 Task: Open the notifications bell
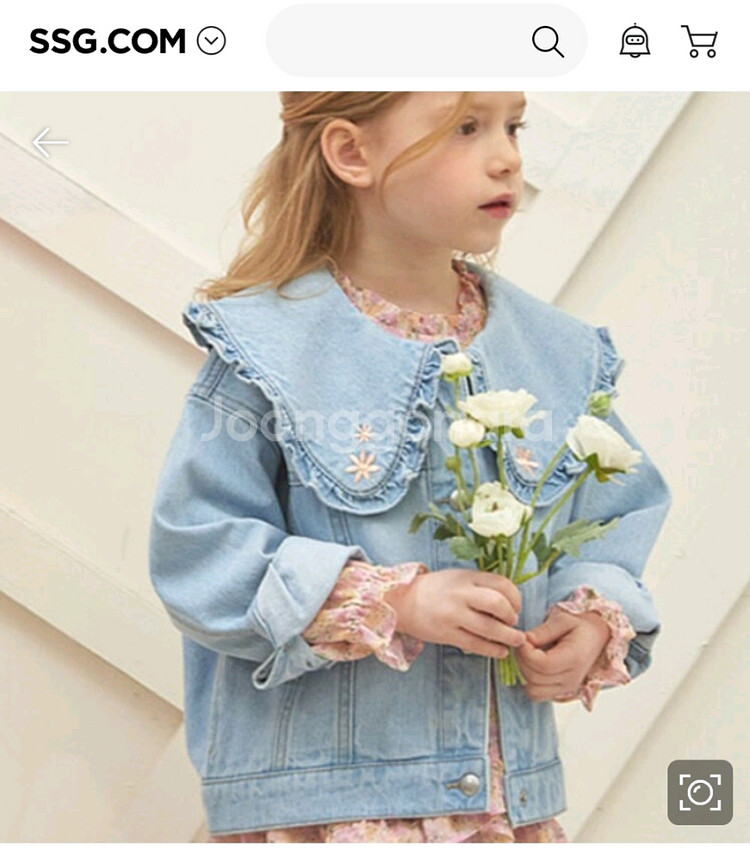click(635, 41)
